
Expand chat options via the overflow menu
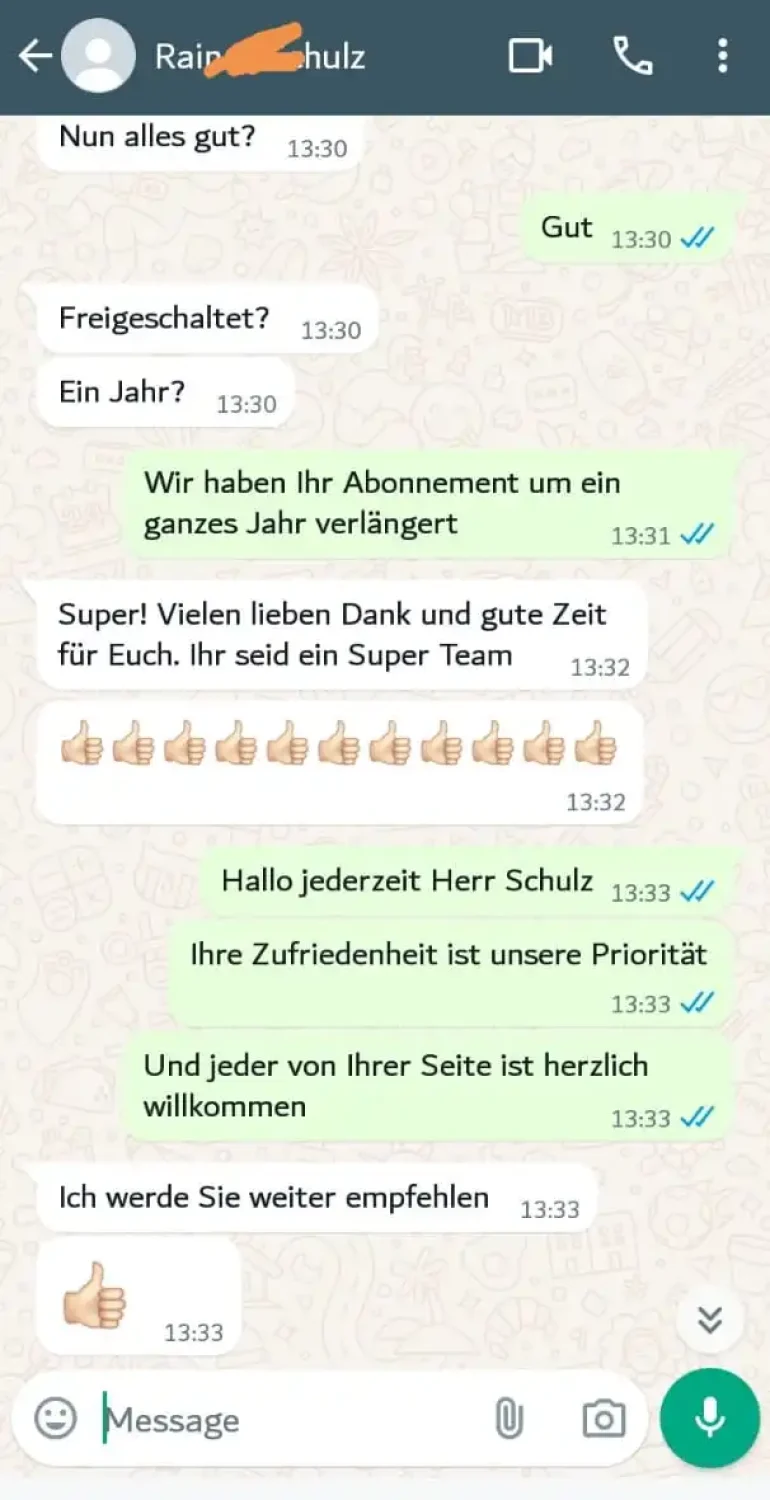723,56
